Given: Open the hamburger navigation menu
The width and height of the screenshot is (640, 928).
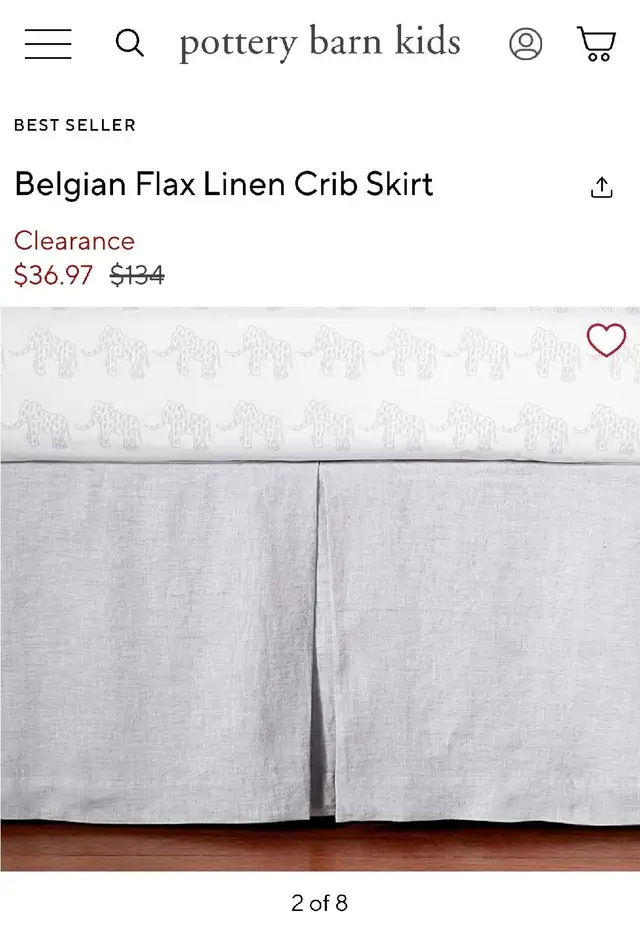Looking at the screenshot, I should point(47,43).
